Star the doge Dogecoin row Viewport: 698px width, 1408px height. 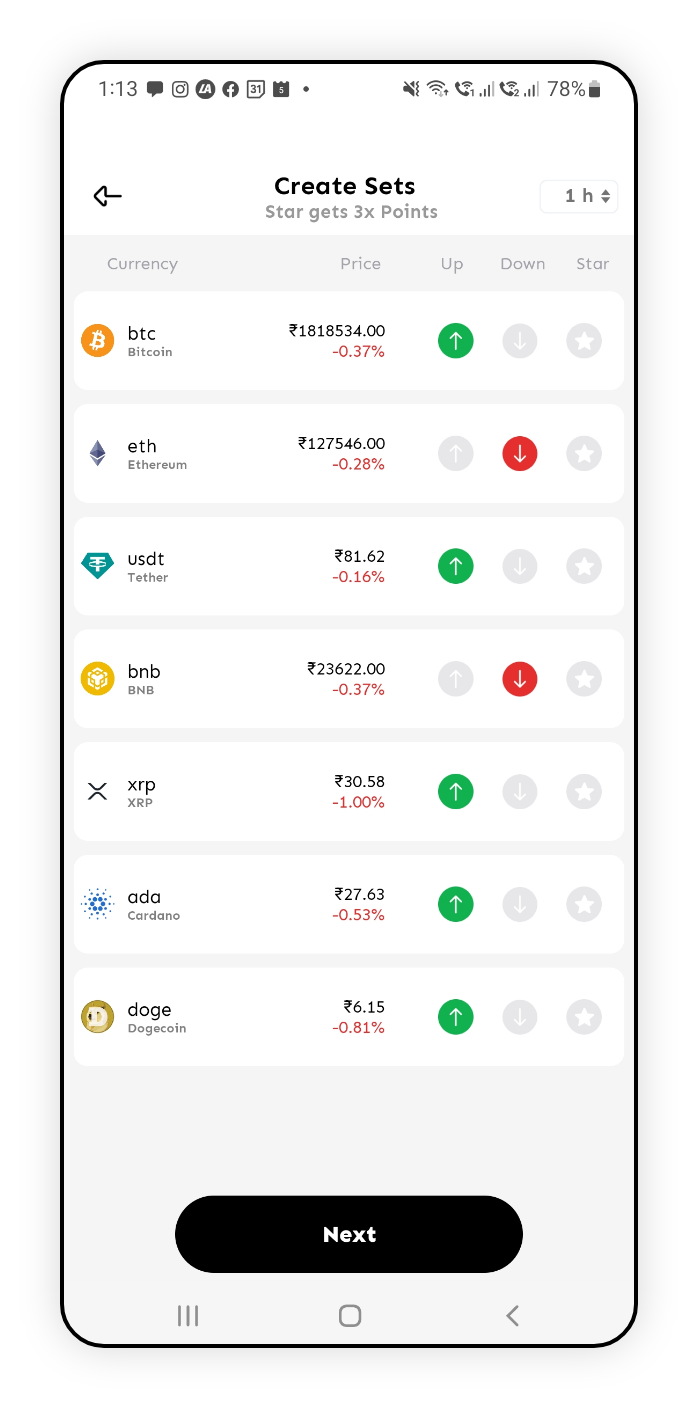pyautogui.click(x=584, y=1017)
